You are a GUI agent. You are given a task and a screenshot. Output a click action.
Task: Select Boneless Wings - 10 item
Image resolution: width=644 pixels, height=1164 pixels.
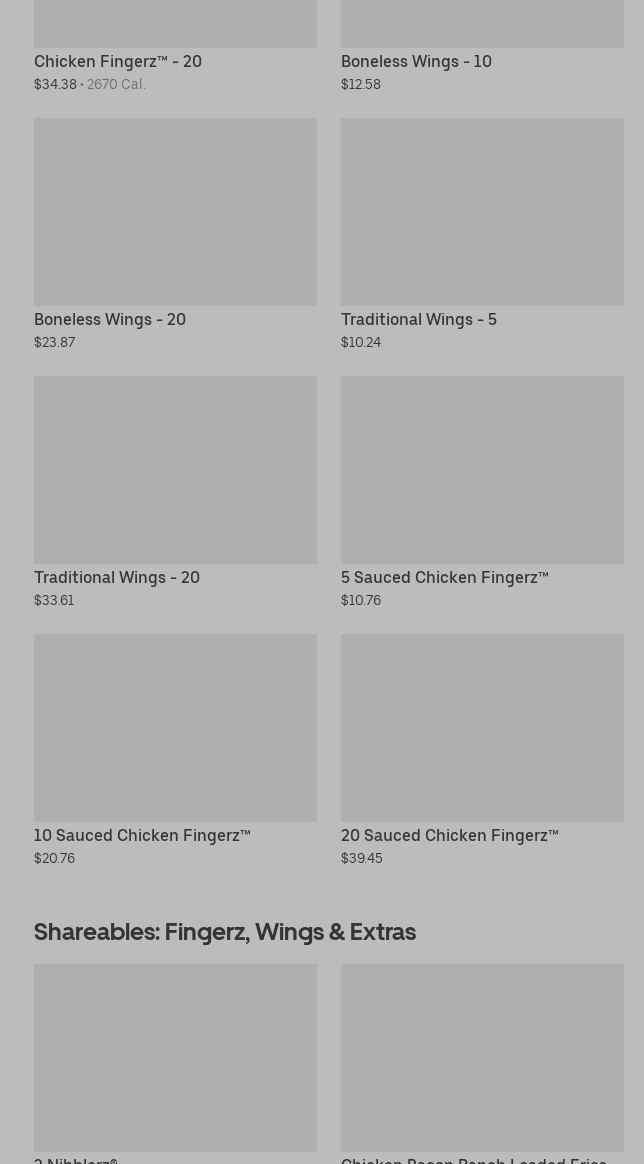(x=416, y=61)
